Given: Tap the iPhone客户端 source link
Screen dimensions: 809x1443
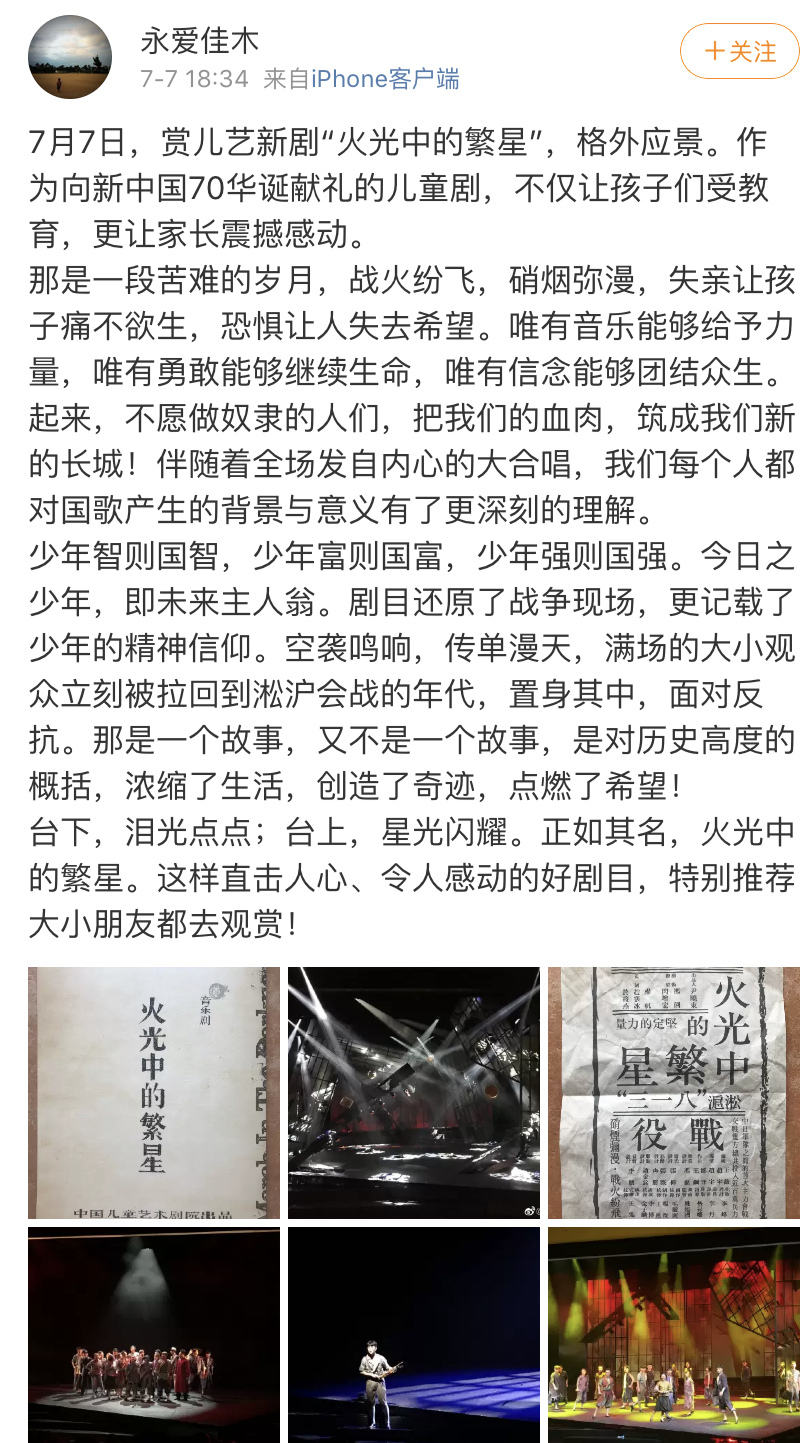Looking at the screenshot, I should click(385, 79).
